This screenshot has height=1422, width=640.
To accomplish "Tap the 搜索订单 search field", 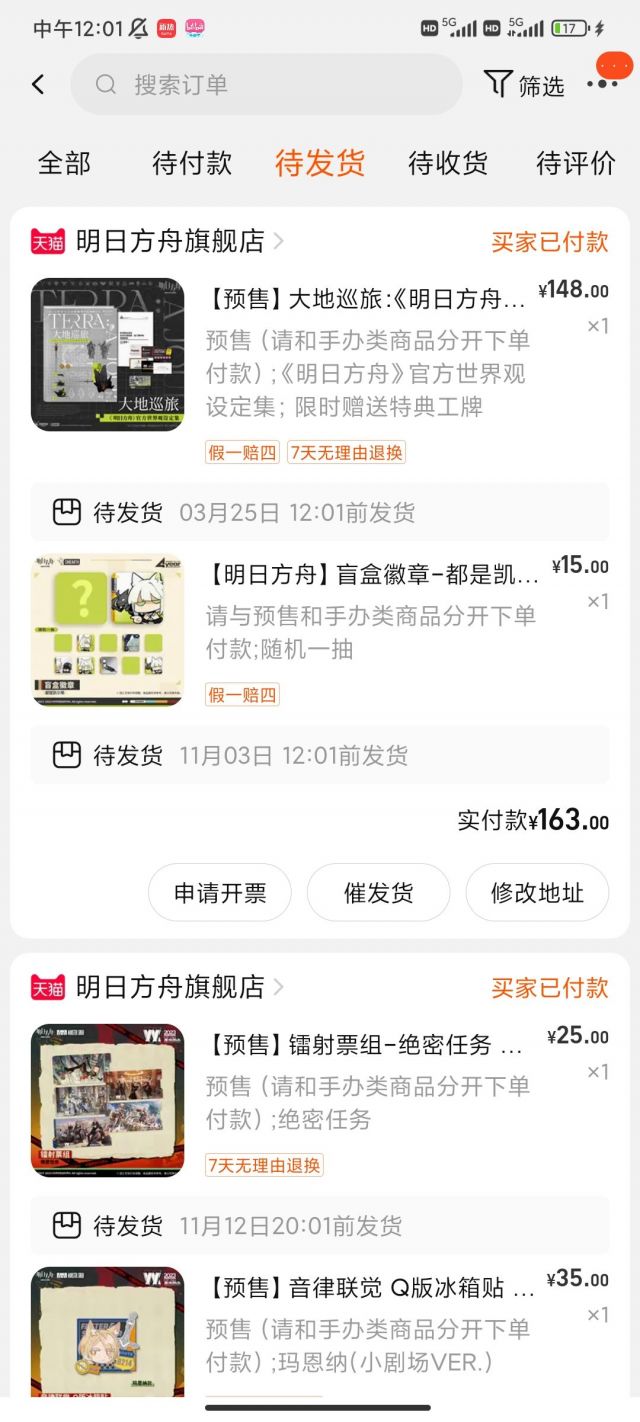I will [x=266, y=85].
